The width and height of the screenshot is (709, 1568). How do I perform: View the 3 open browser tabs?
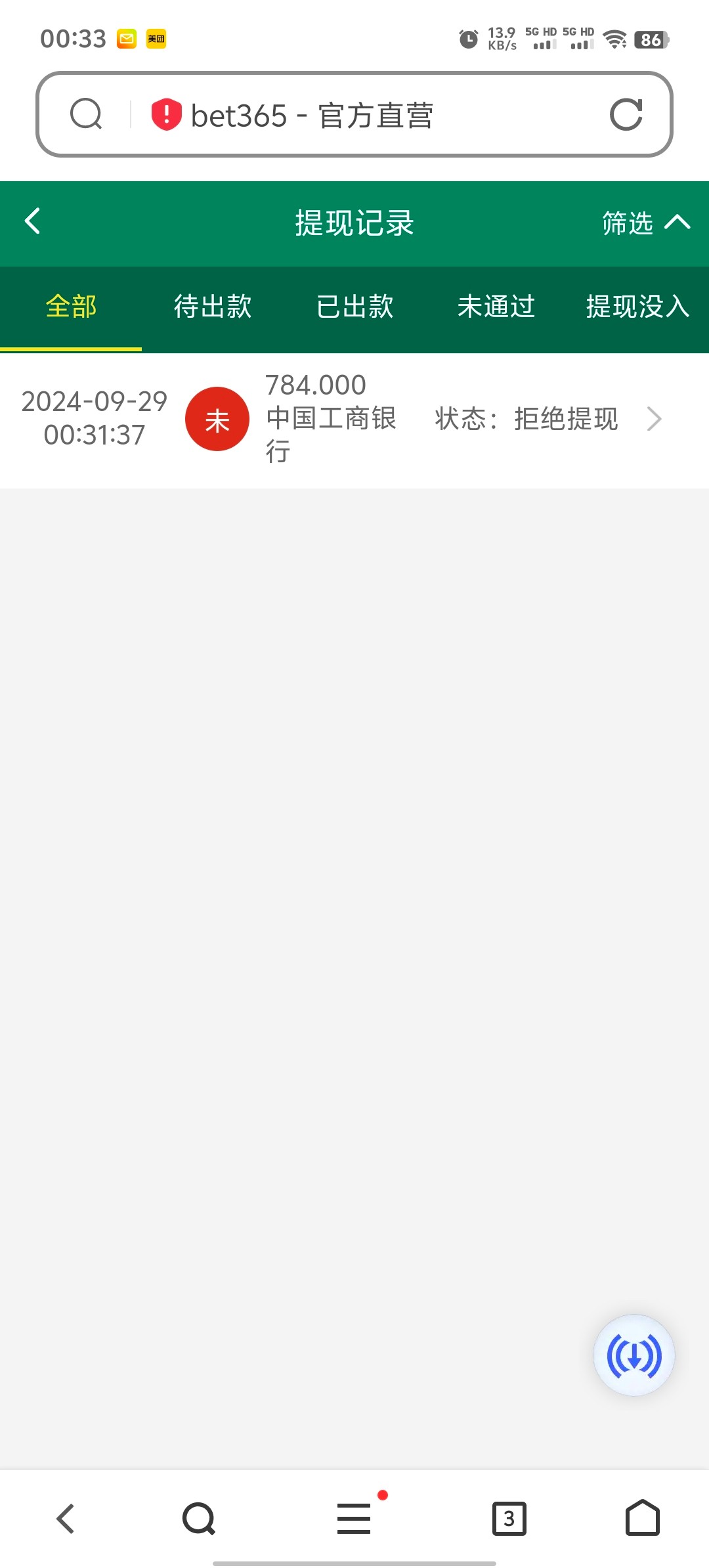tap(509, 1519)
